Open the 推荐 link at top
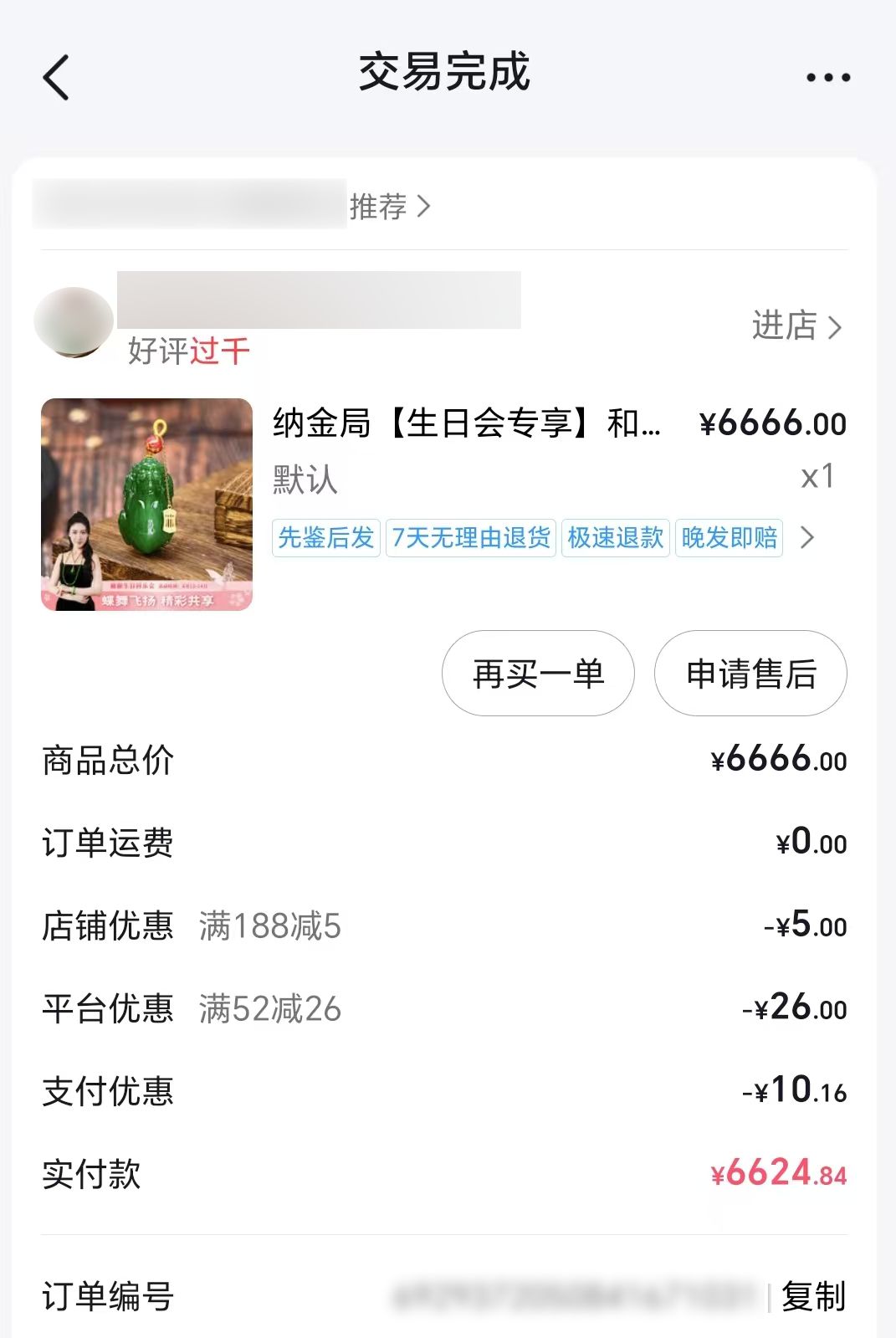Viewport: 896px width, 1338px height. click(x=389, y=206)
